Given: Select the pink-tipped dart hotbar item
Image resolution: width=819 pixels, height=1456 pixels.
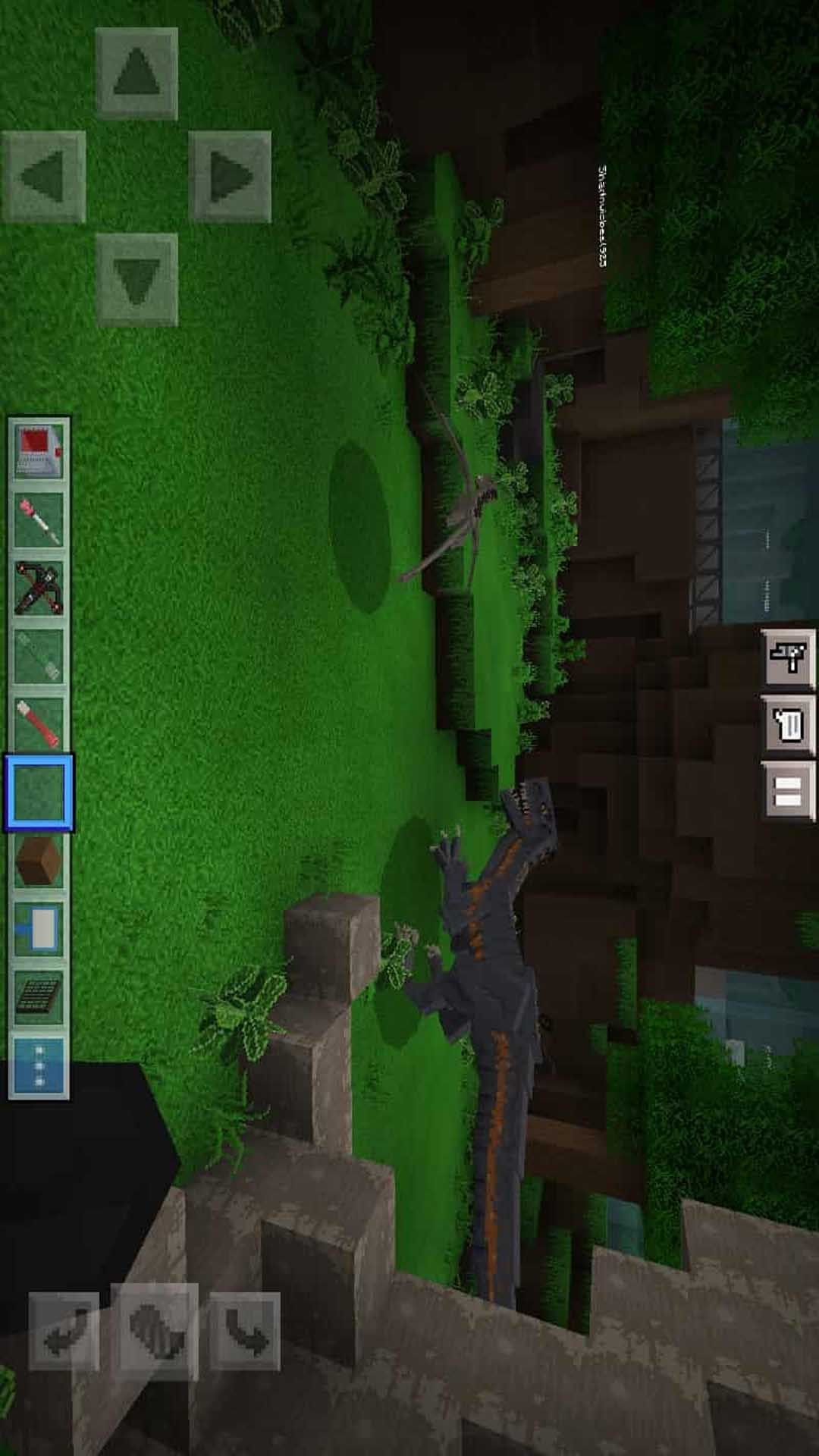Looking at the screenshot, I should pos(39,520).
